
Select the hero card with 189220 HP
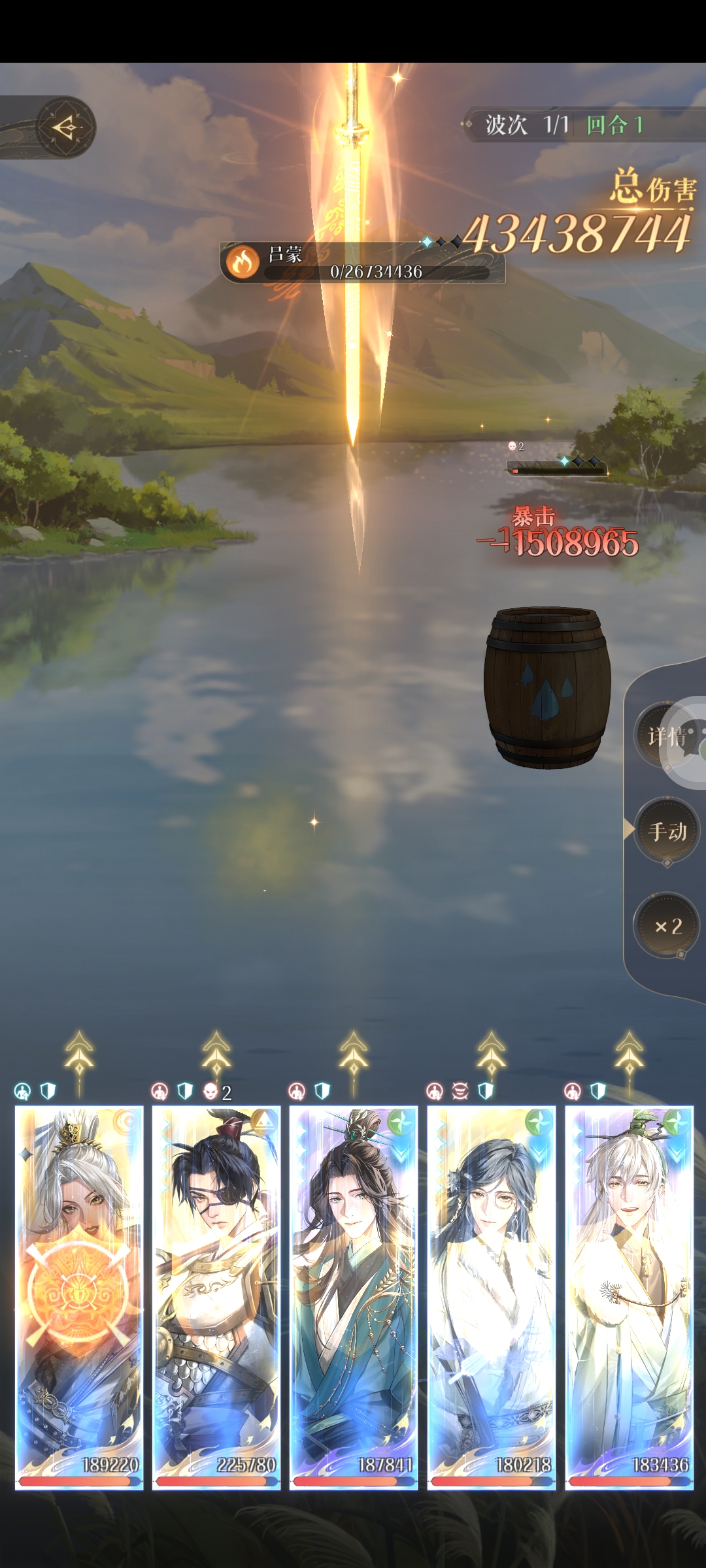coord(79,1297)
